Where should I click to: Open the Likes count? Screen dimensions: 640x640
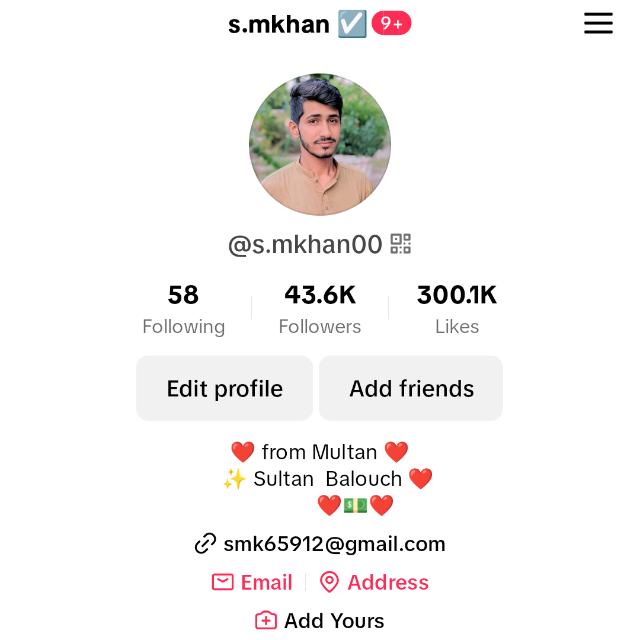click(x=457, y=310)
